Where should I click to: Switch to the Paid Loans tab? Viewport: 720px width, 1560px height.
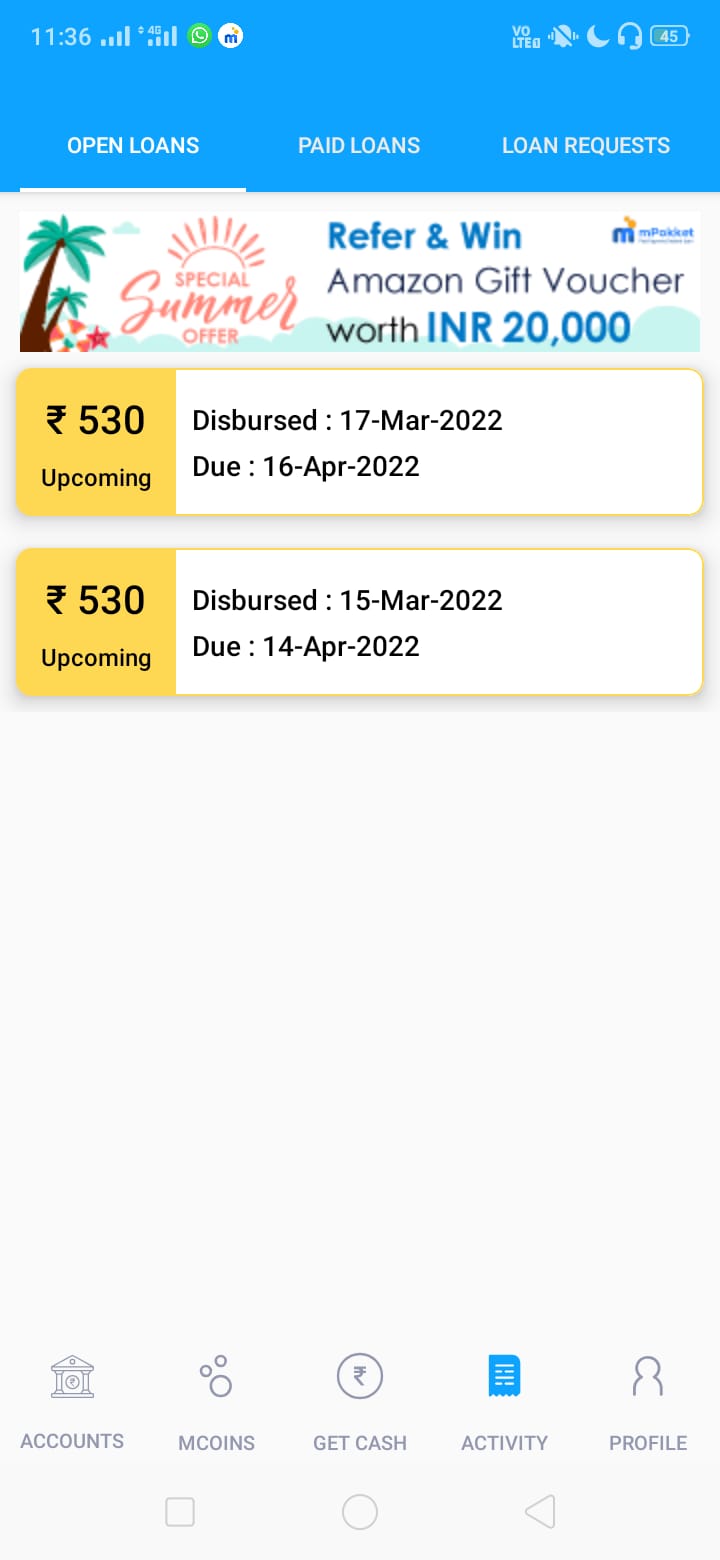tap(359, 146)
